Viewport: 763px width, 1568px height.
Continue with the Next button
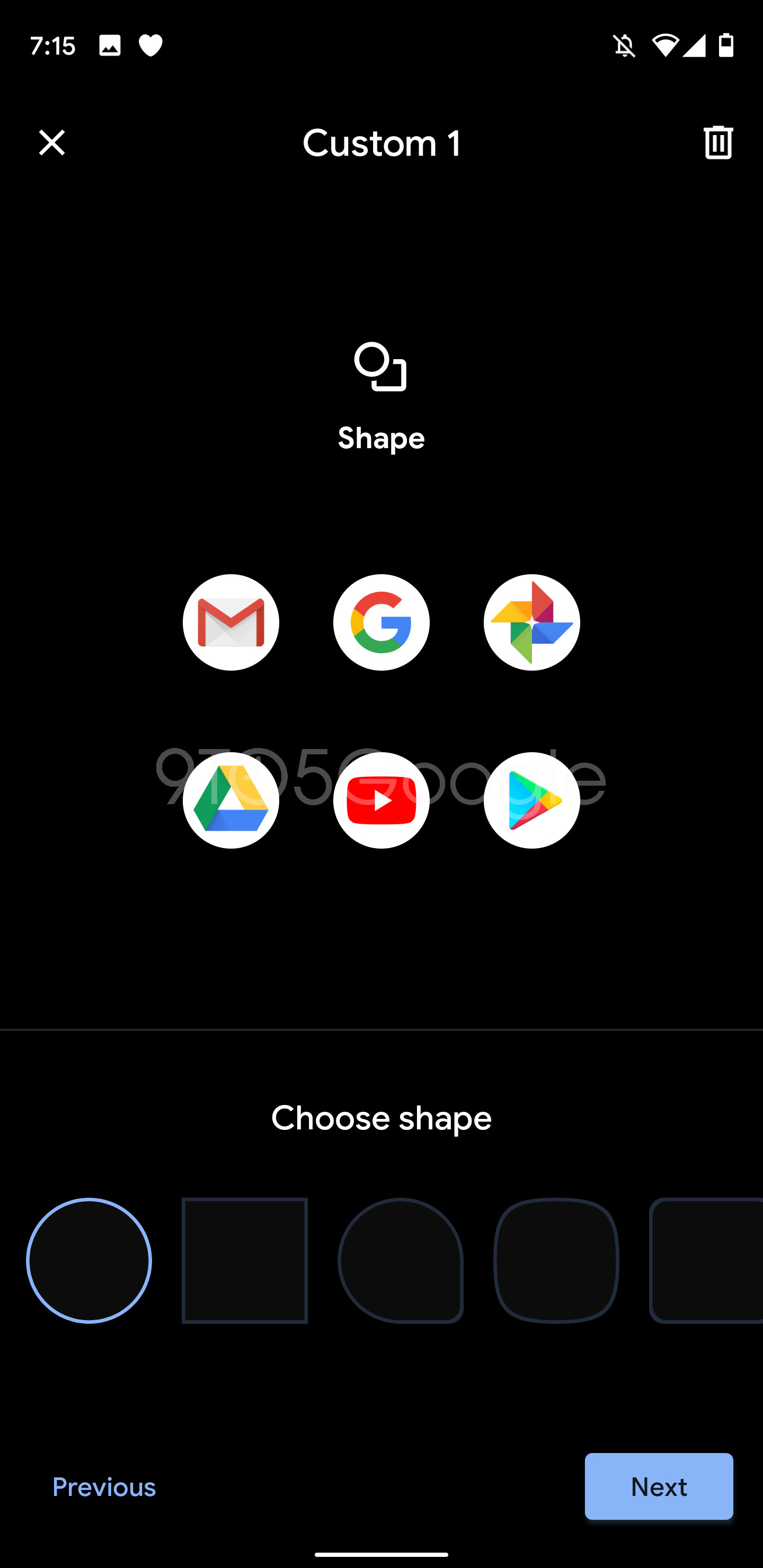coord(658,1486)
